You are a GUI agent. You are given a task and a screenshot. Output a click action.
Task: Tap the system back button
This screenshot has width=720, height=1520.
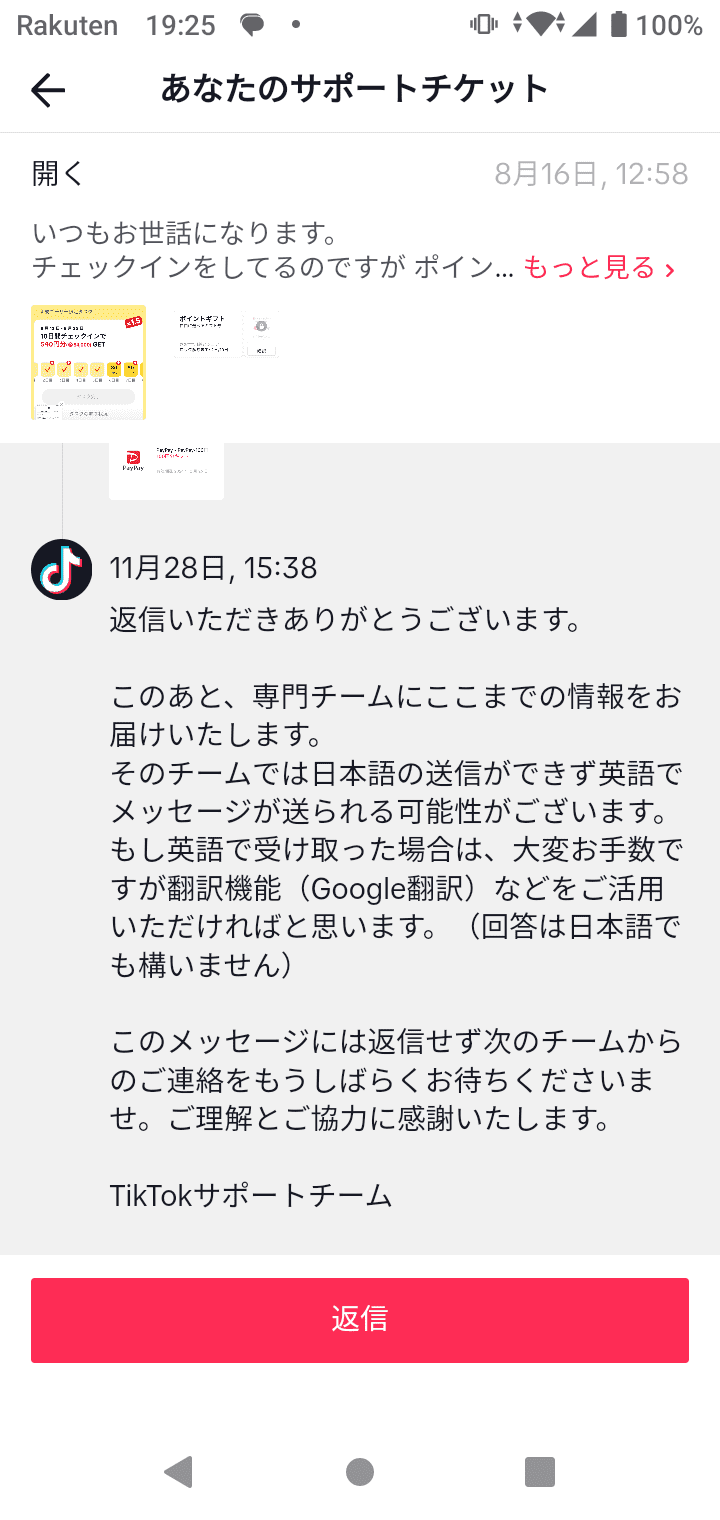pos(178,1471)
